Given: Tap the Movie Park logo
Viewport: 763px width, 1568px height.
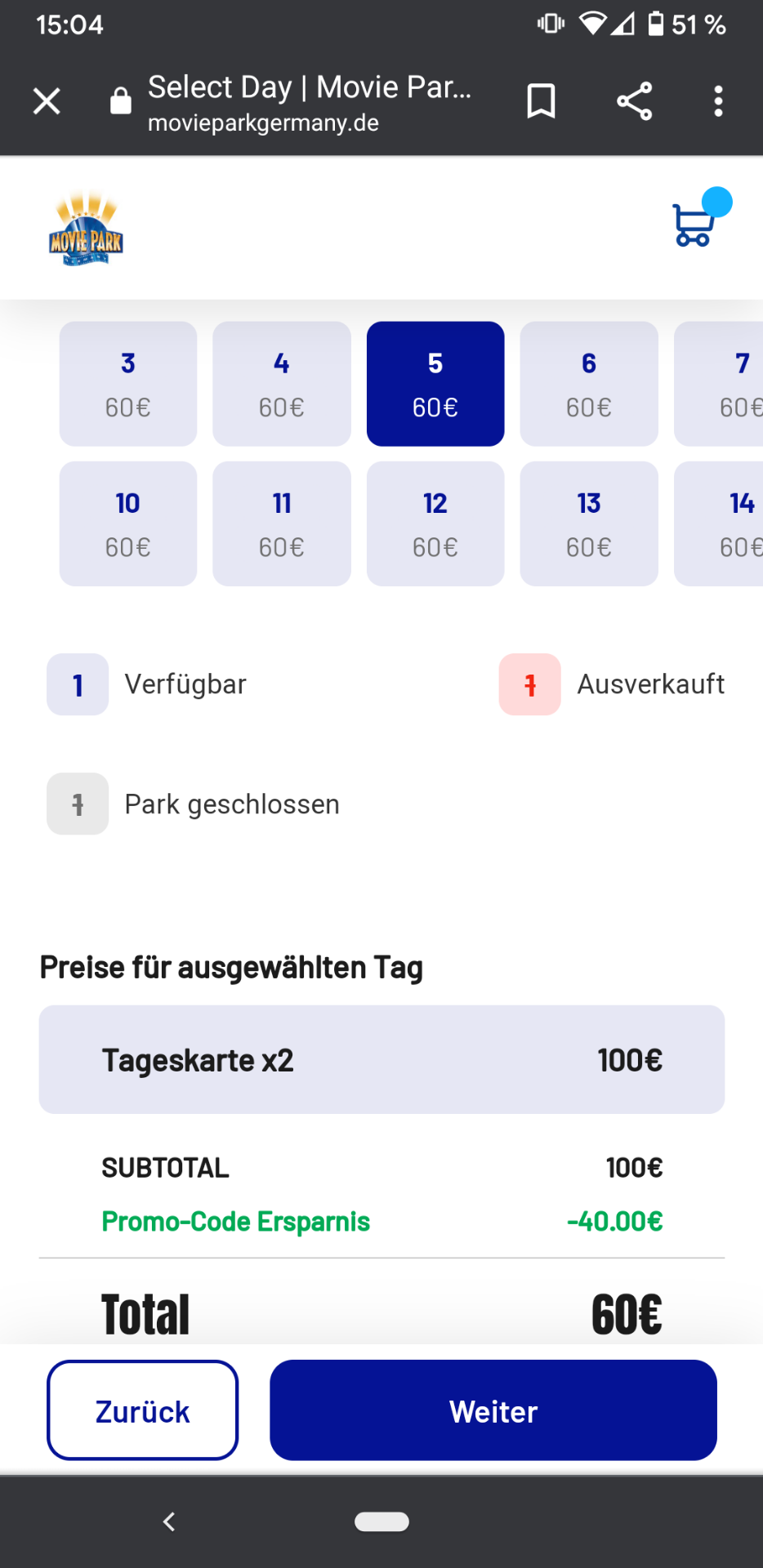Looking at the screenshot, I should (86, 229).
